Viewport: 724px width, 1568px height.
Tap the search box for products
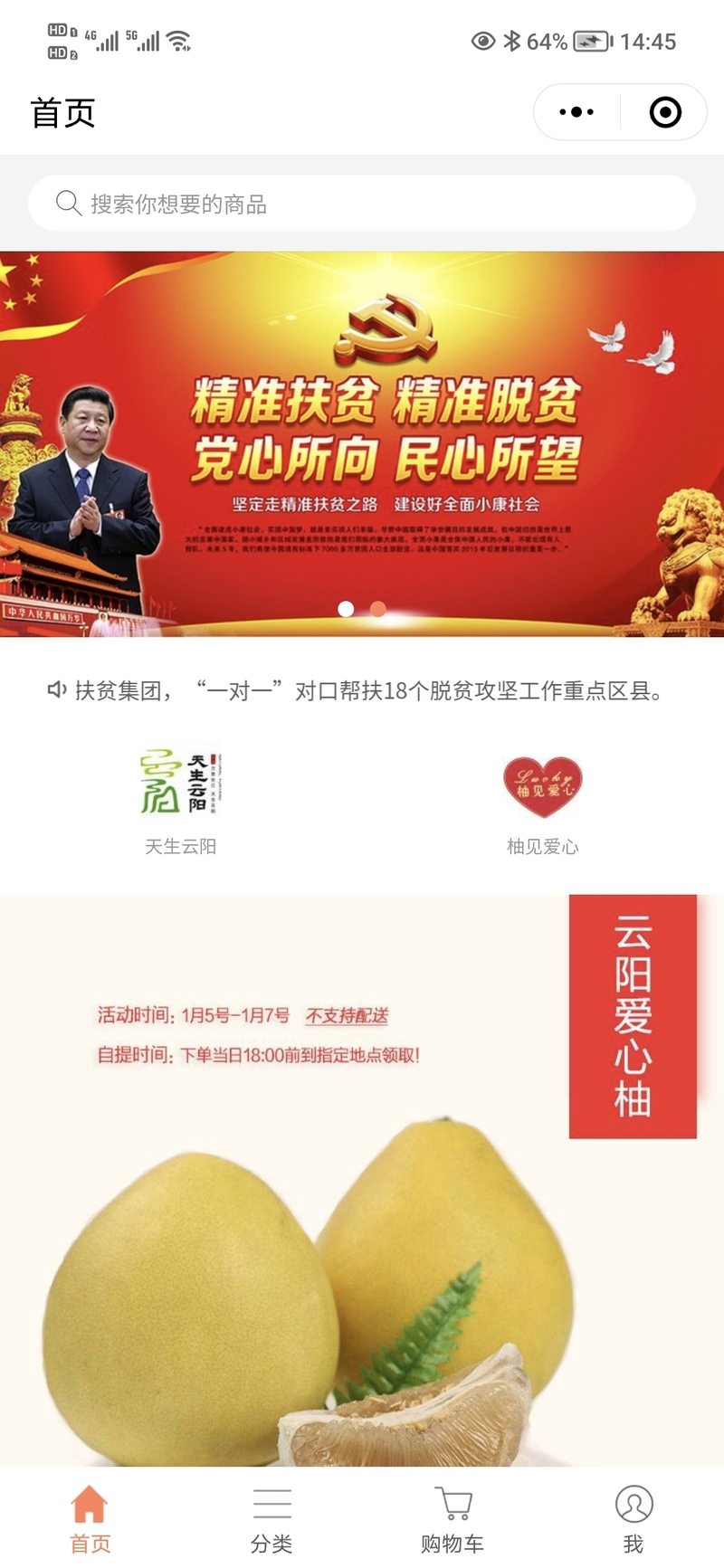pyautogui.click(x=362, y=204)
